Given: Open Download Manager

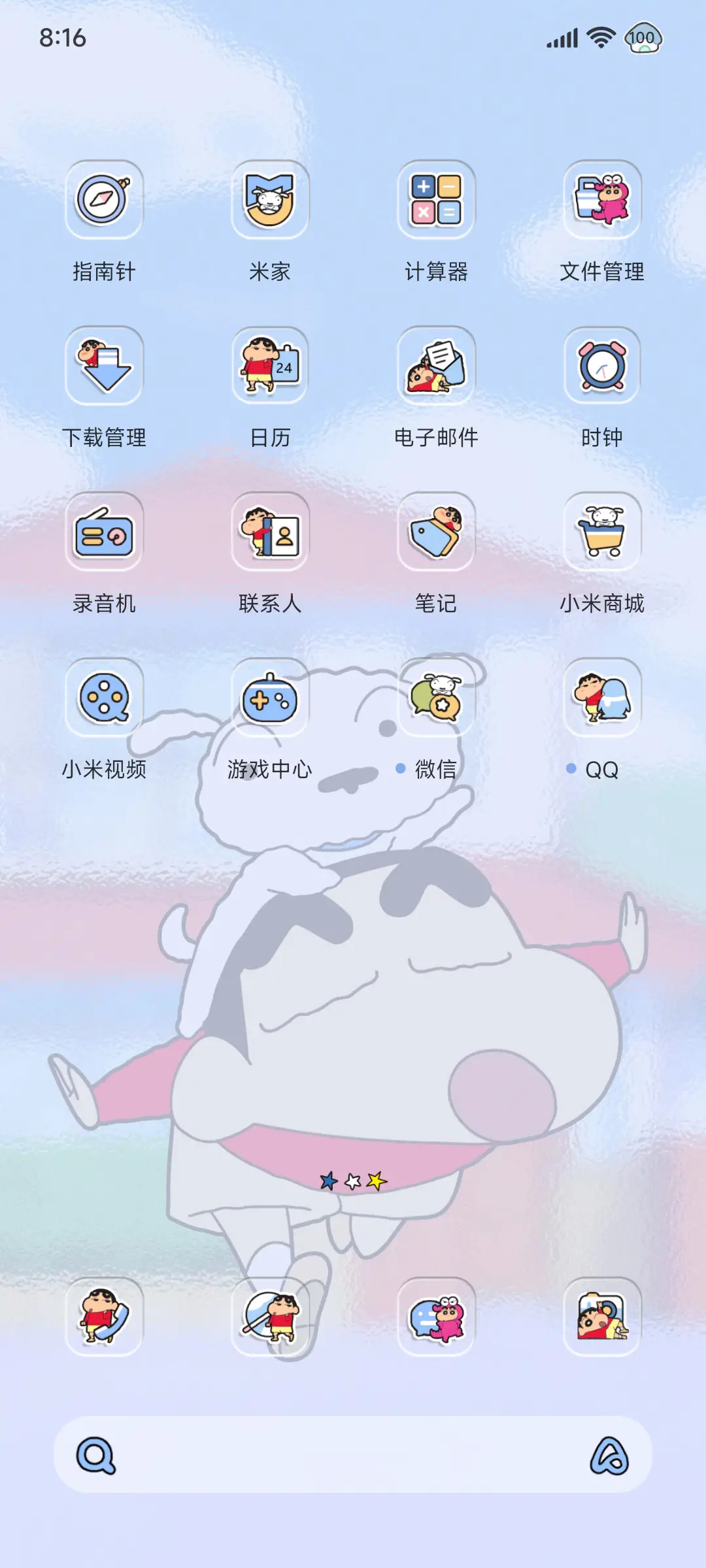Looking at the screenshot, I should pos(105,366).
